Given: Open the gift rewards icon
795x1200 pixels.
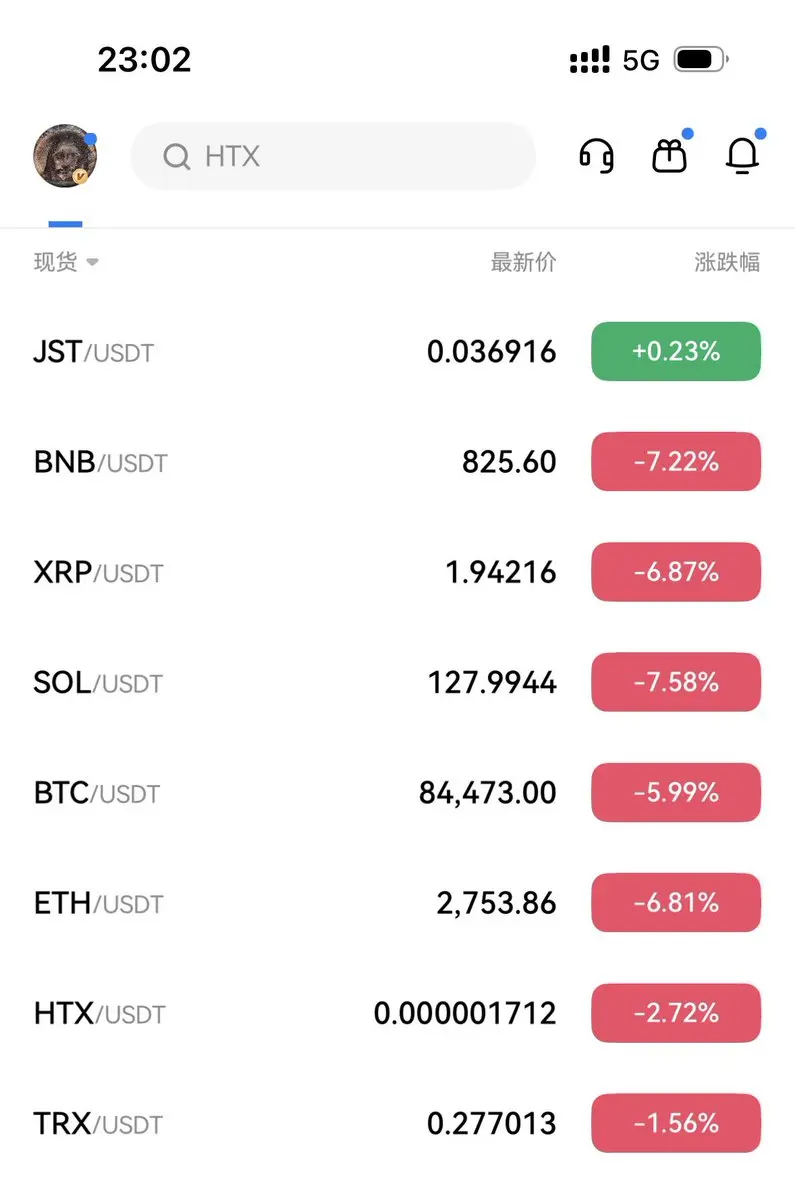Looking at the screenshot, I should pyautogui.click(x=669, y=156).
